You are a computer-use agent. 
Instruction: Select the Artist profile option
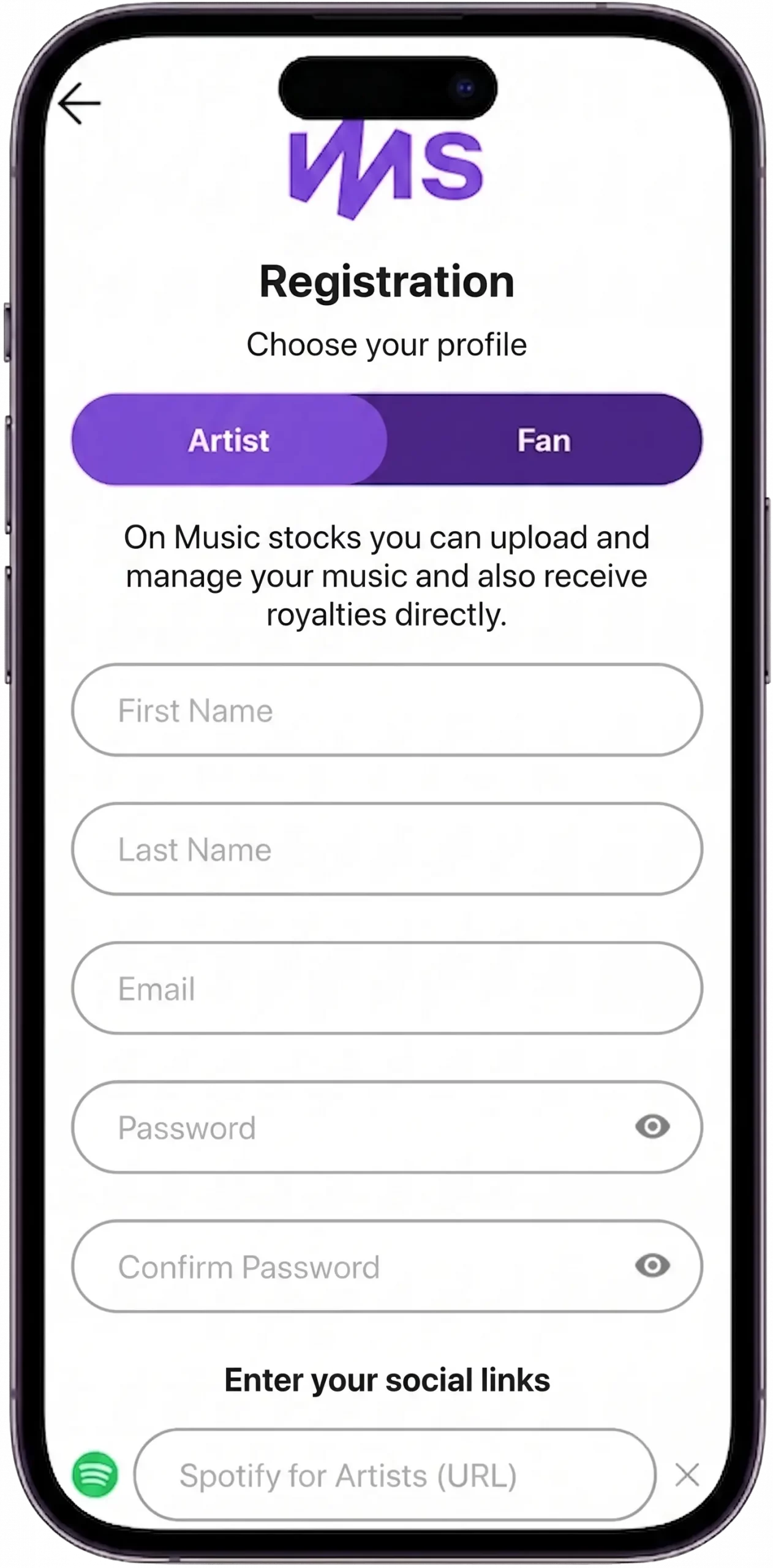(x=229, y=440)
